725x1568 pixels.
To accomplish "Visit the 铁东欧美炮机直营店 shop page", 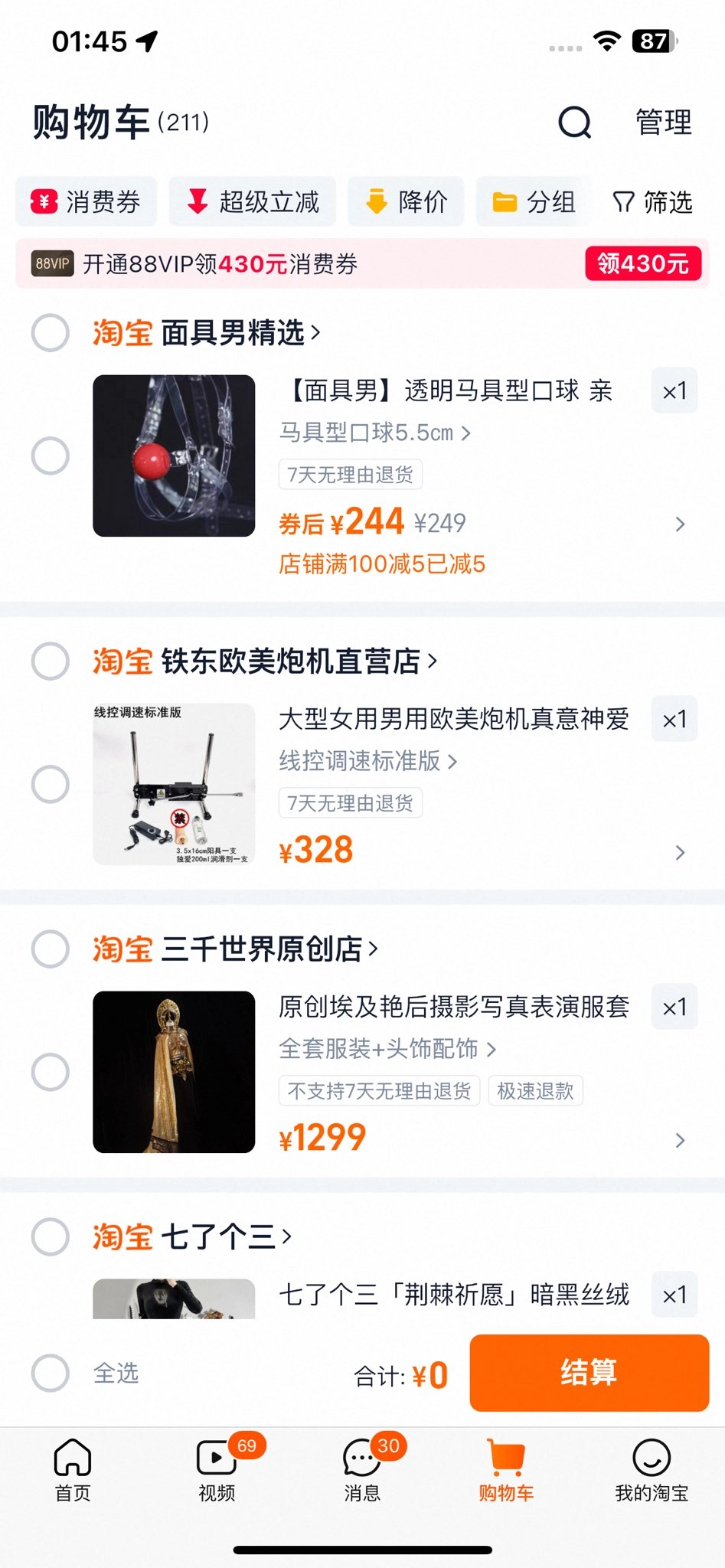I will click(x=299, y=661).
